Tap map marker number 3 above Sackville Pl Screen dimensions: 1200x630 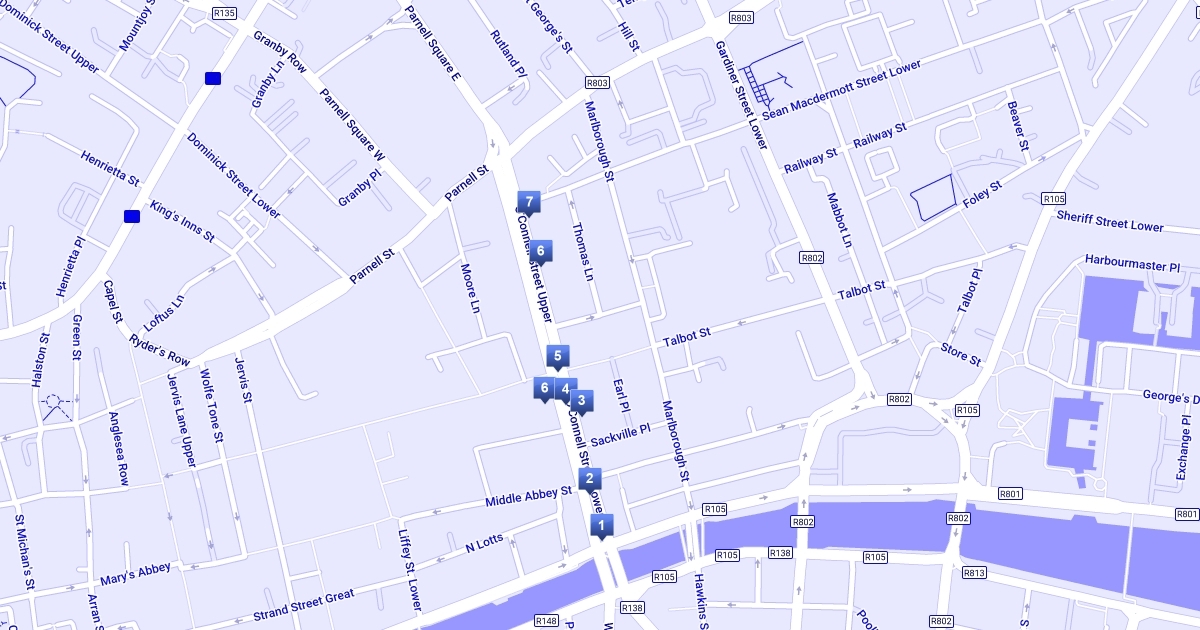582,400
